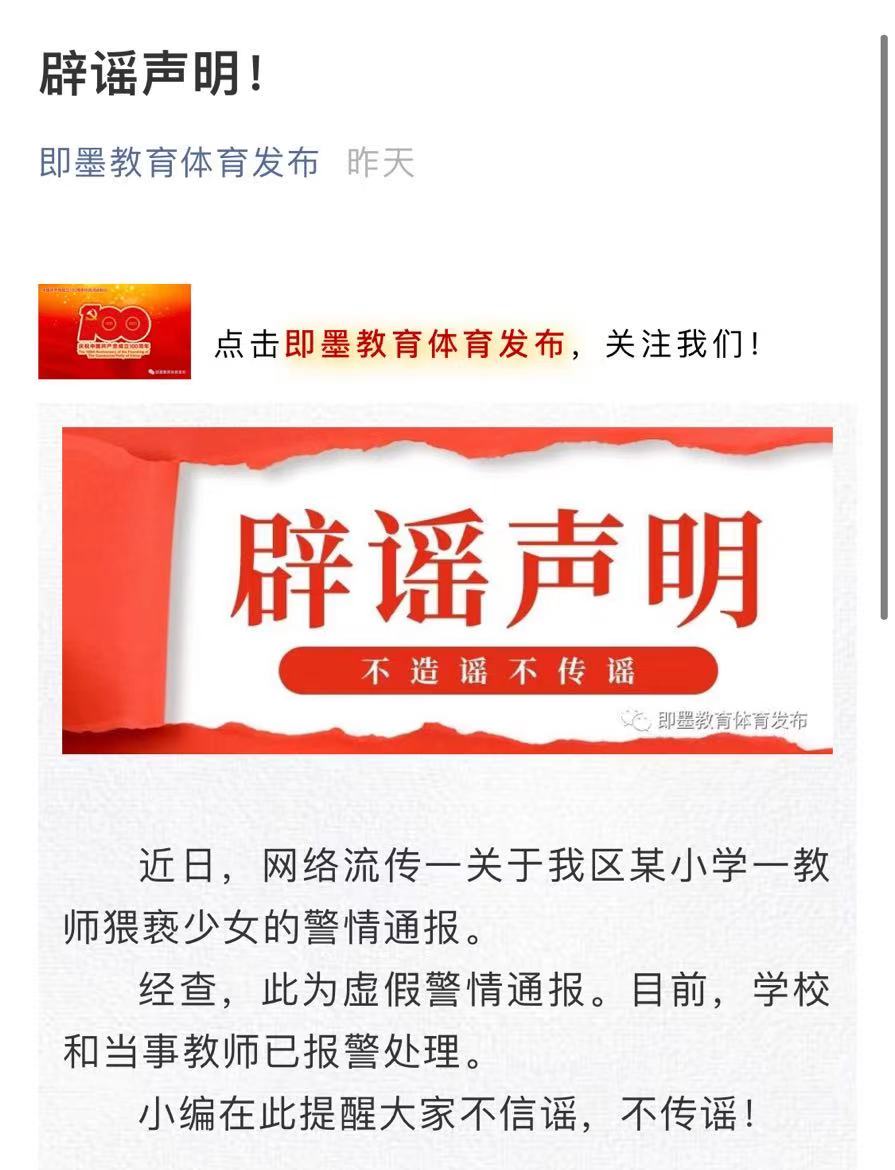The height and width of the screenshot is (1170, 895).
Task: Open the 即墨教育体育发布 account link
Action: point(178,162)
